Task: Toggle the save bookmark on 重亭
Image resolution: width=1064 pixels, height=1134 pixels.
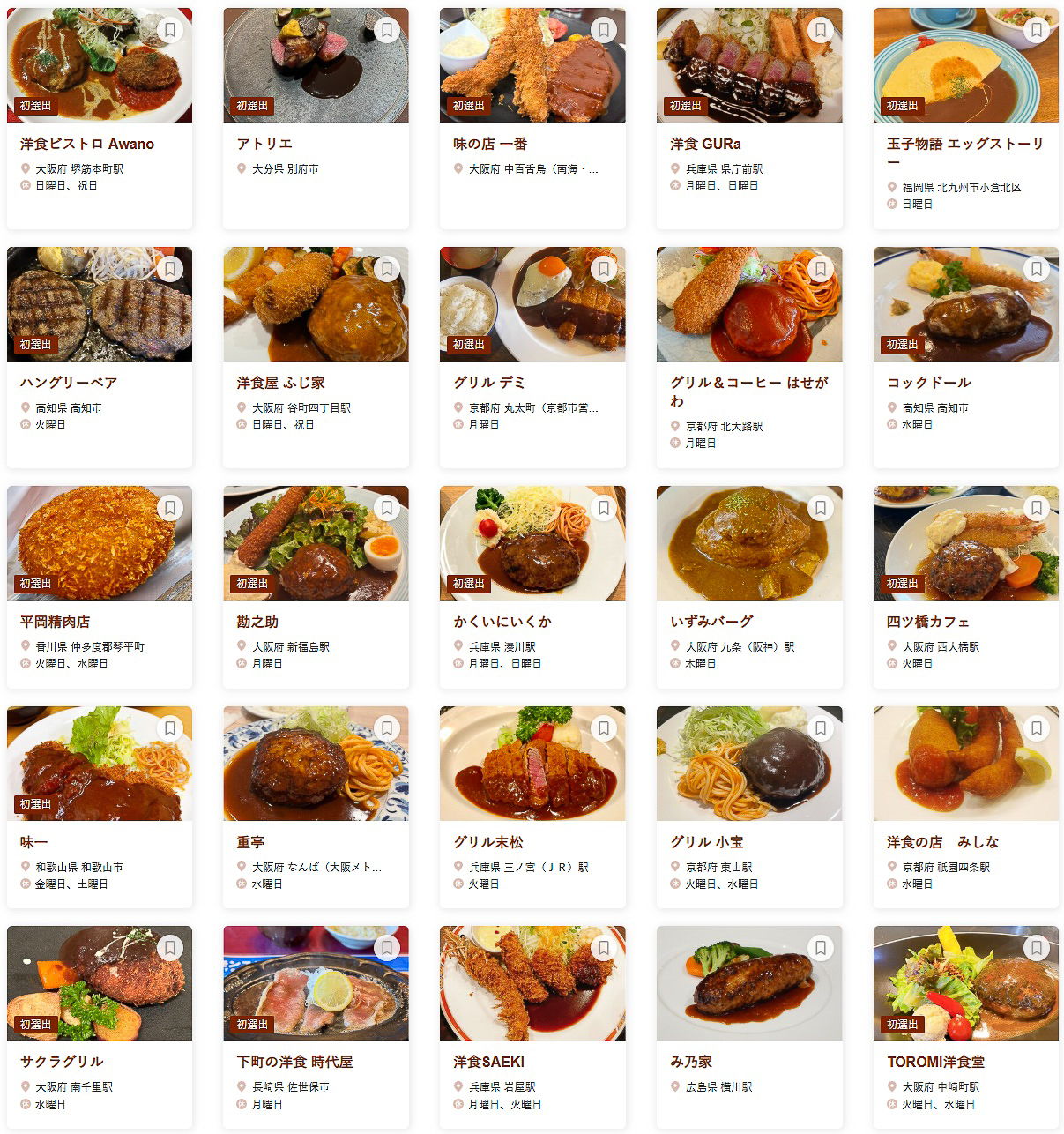Action: tap(385, 728)
